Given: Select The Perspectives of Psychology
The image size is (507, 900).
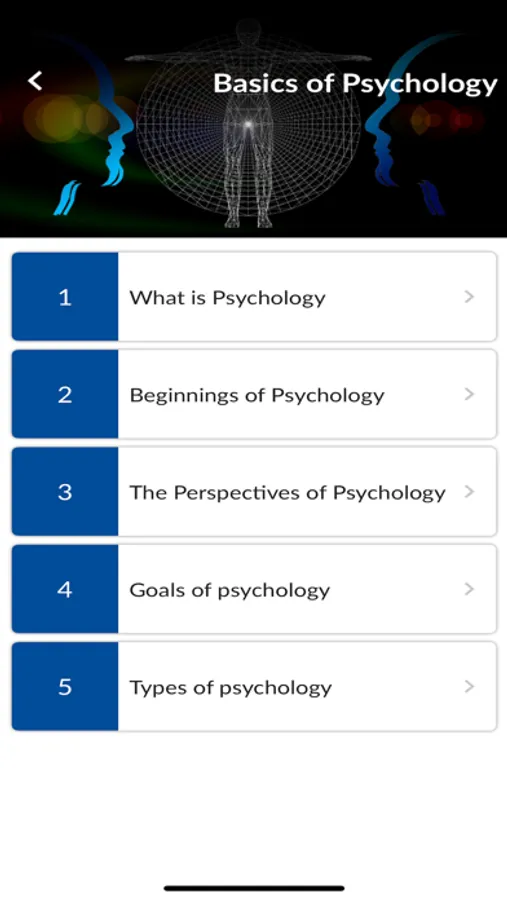Looking at the screenshot, I should tap(254, 492).
